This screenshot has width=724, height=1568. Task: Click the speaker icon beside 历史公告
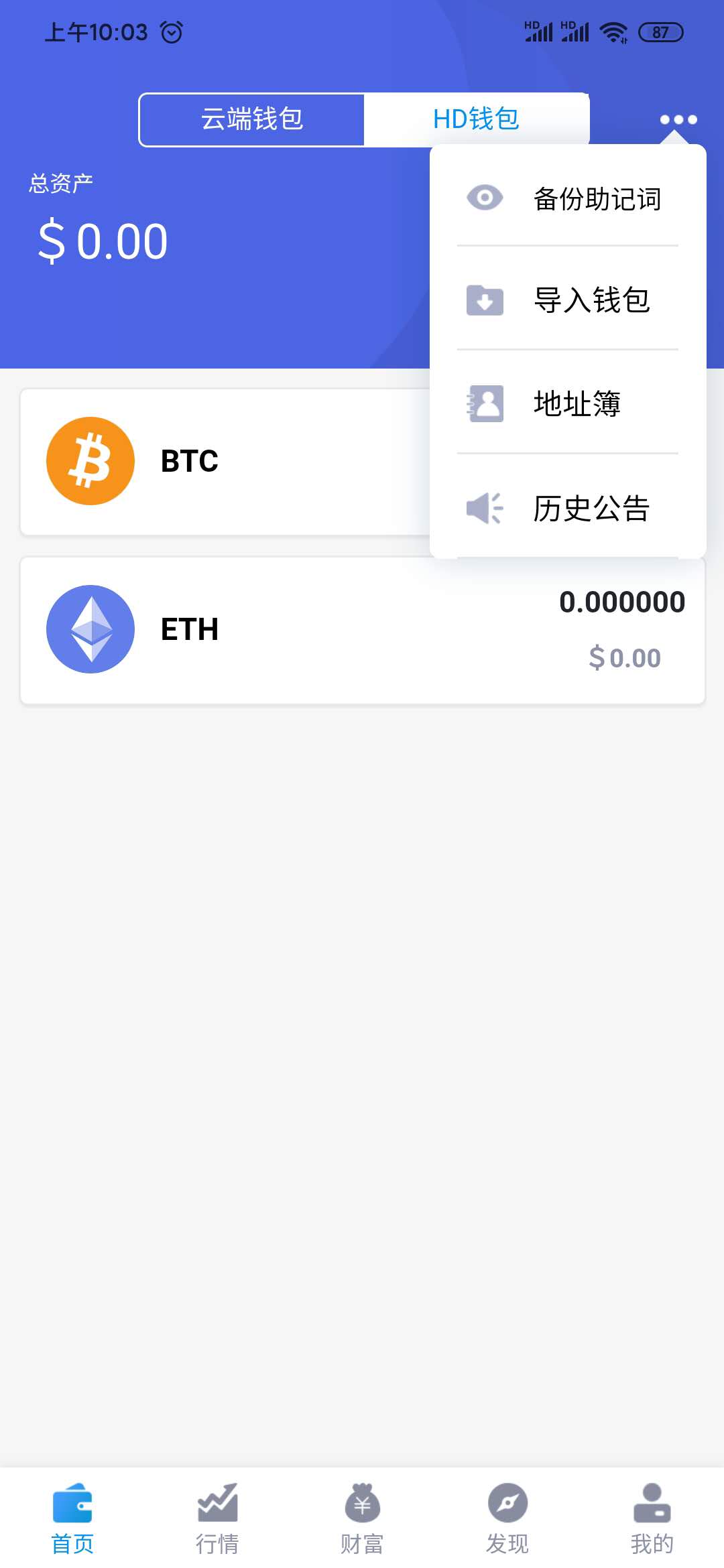(x=484, y=507)
